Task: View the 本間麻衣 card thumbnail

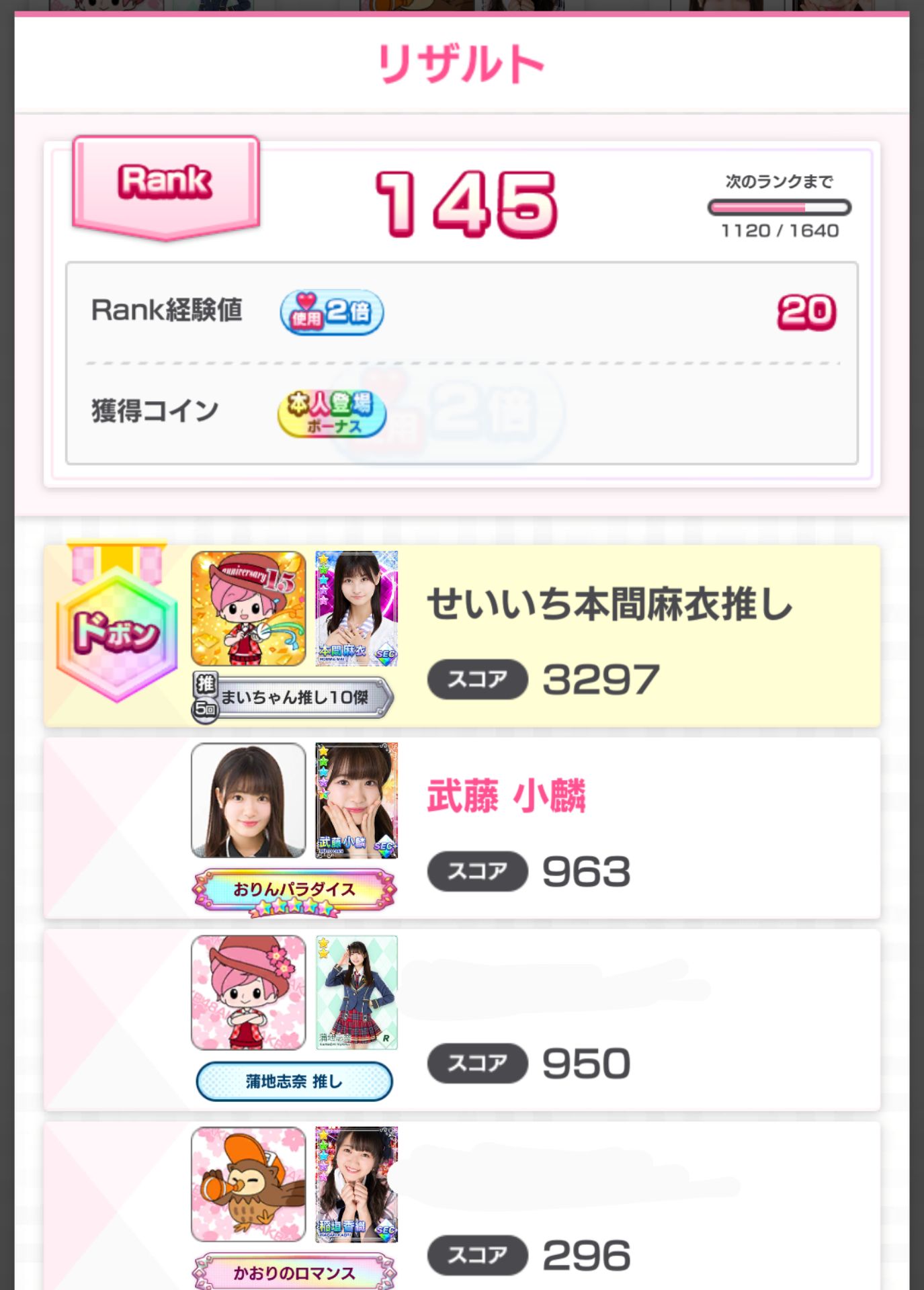Action: (357, 609)
